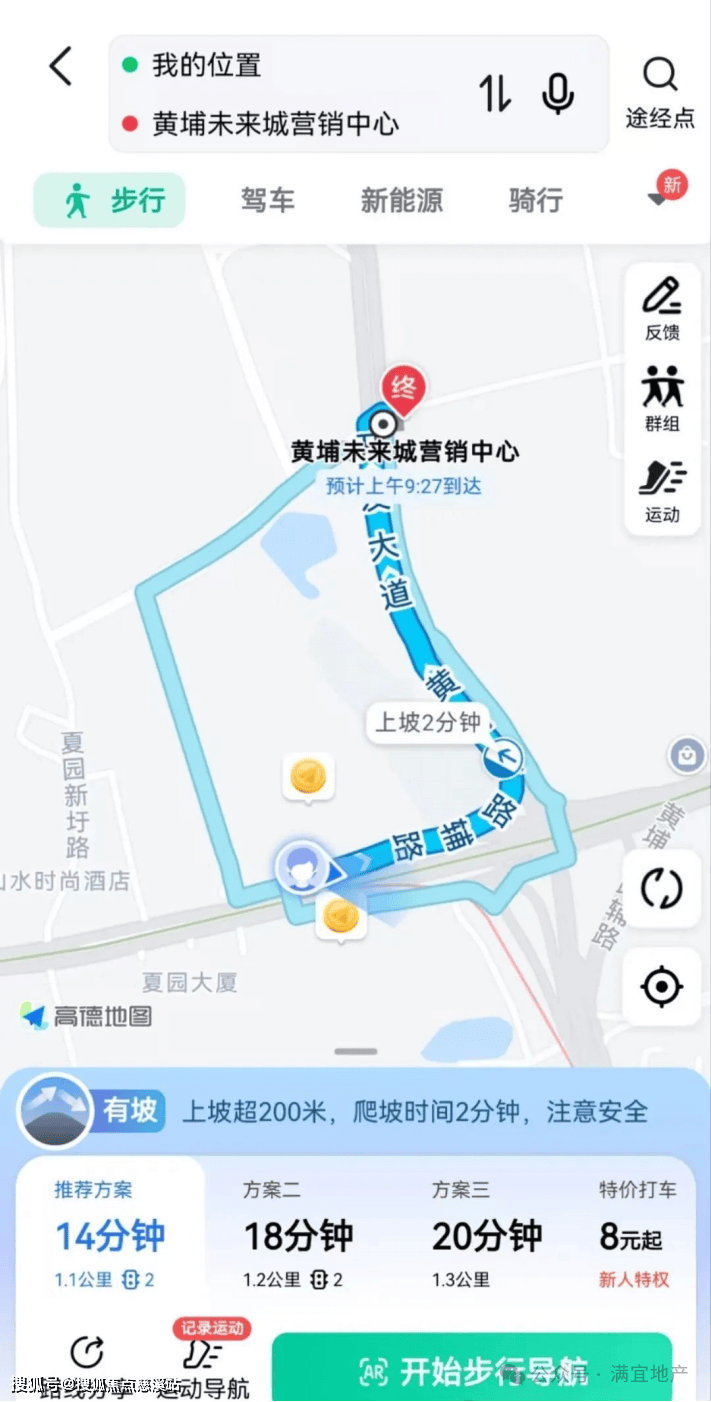Add a 途经点 waypoint

click(x=660, y=92)
